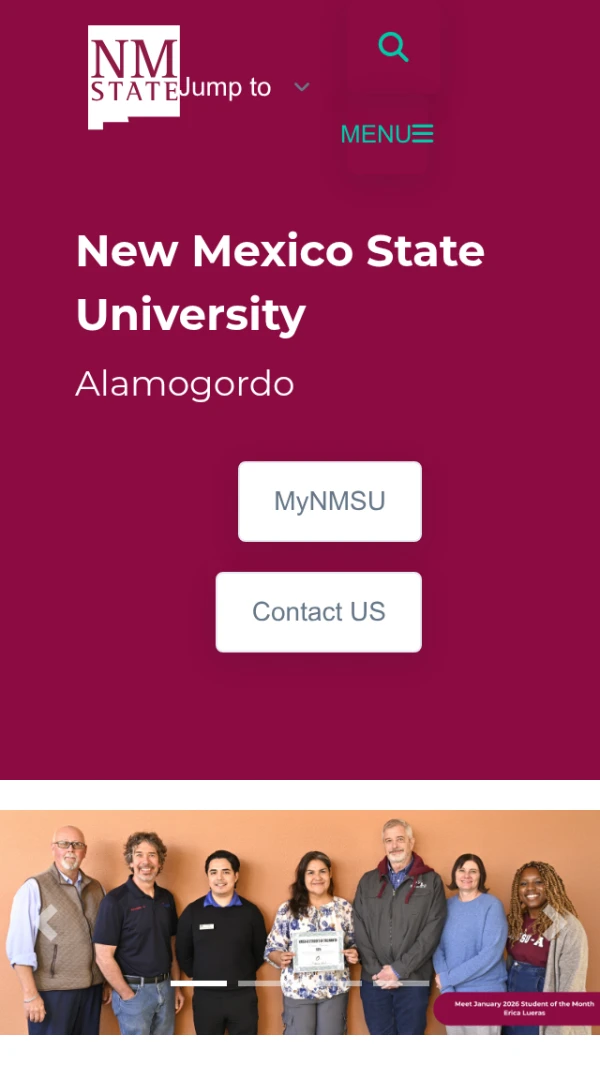The height and width of the screenshot is (1065, 600).
Task: Open the MyNMSU button
Action: (329, 501)
